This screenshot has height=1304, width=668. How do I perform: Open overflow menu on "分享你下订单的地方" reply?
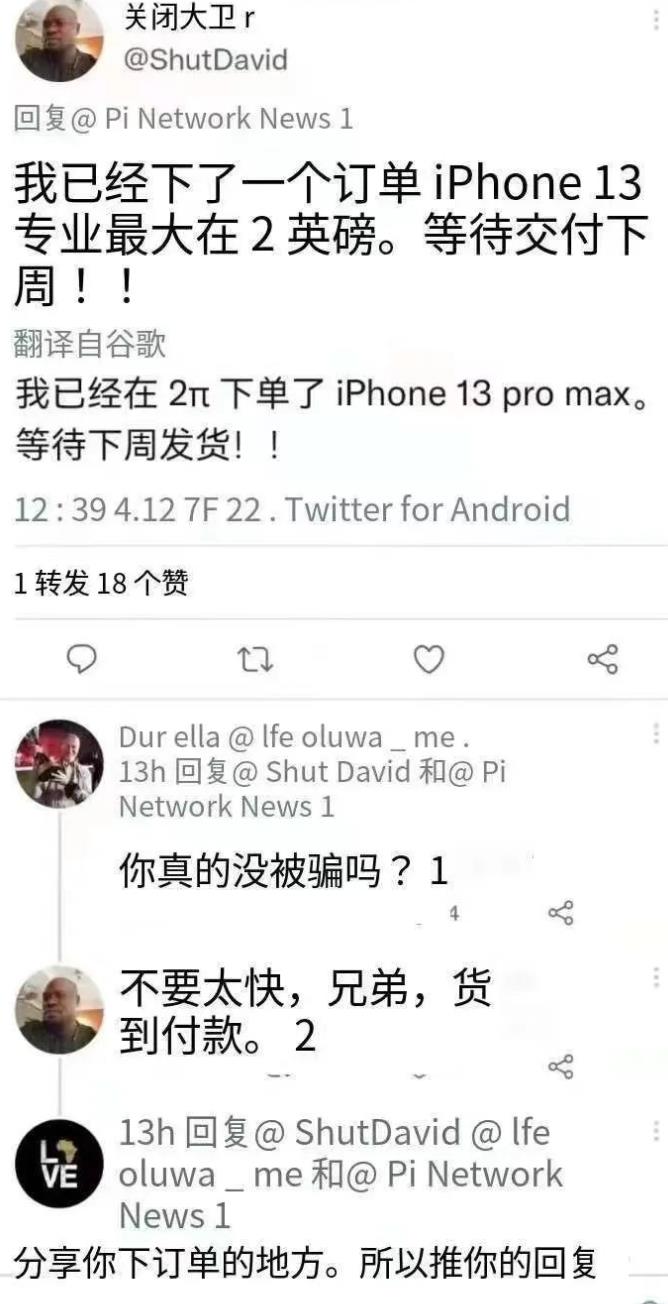coord(656,1131)
